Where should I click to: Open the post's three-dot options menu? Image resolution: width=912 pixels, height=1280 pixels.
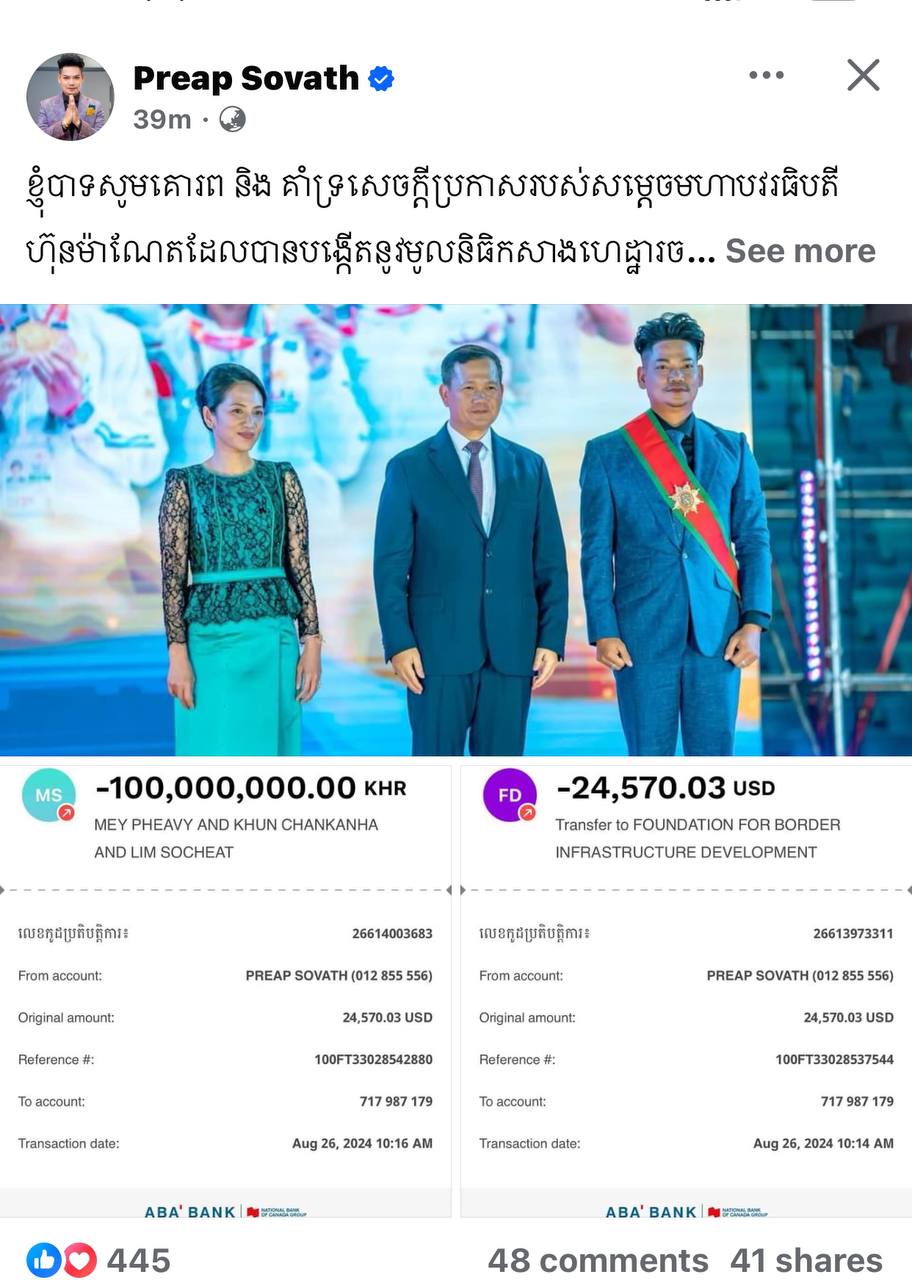pos(766,75)
